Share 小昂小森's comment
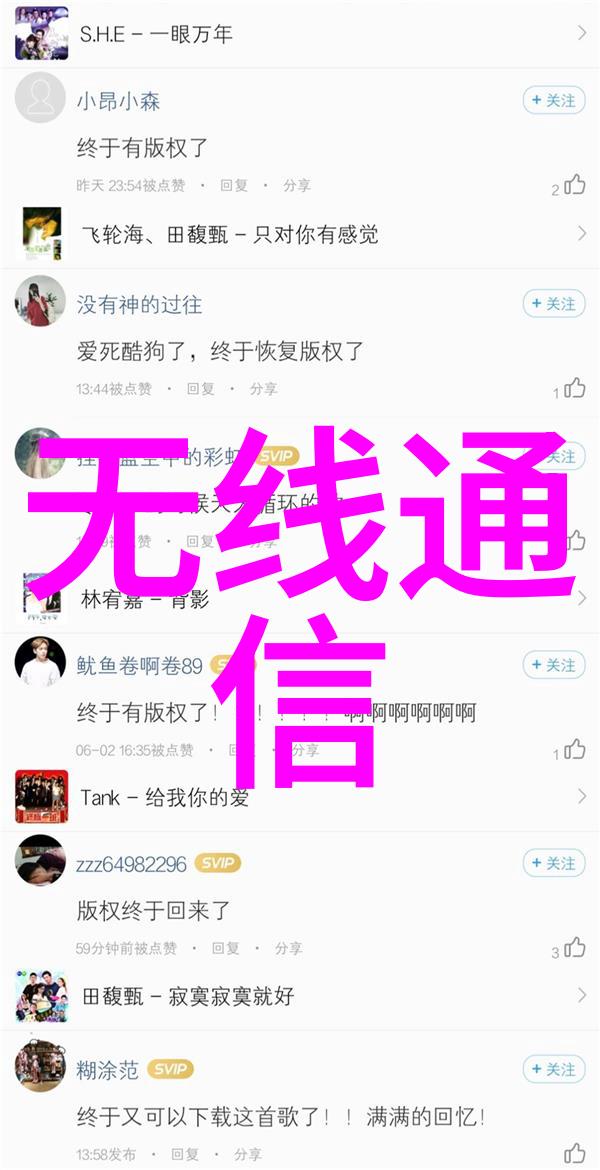600x1170 pixels. tap(296, 185)
